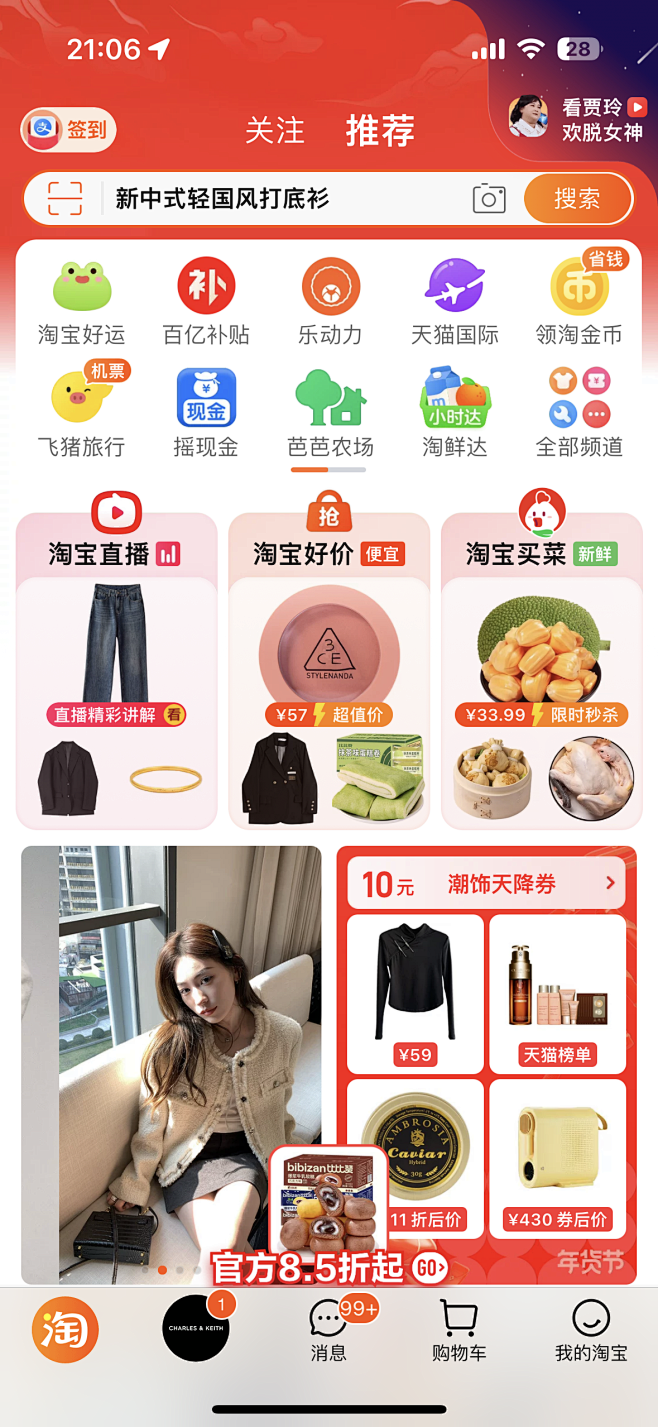The image size is (658, 1427).
Task: Open 我的淘宝 profile tab
Action: (x=591, y=1331)
